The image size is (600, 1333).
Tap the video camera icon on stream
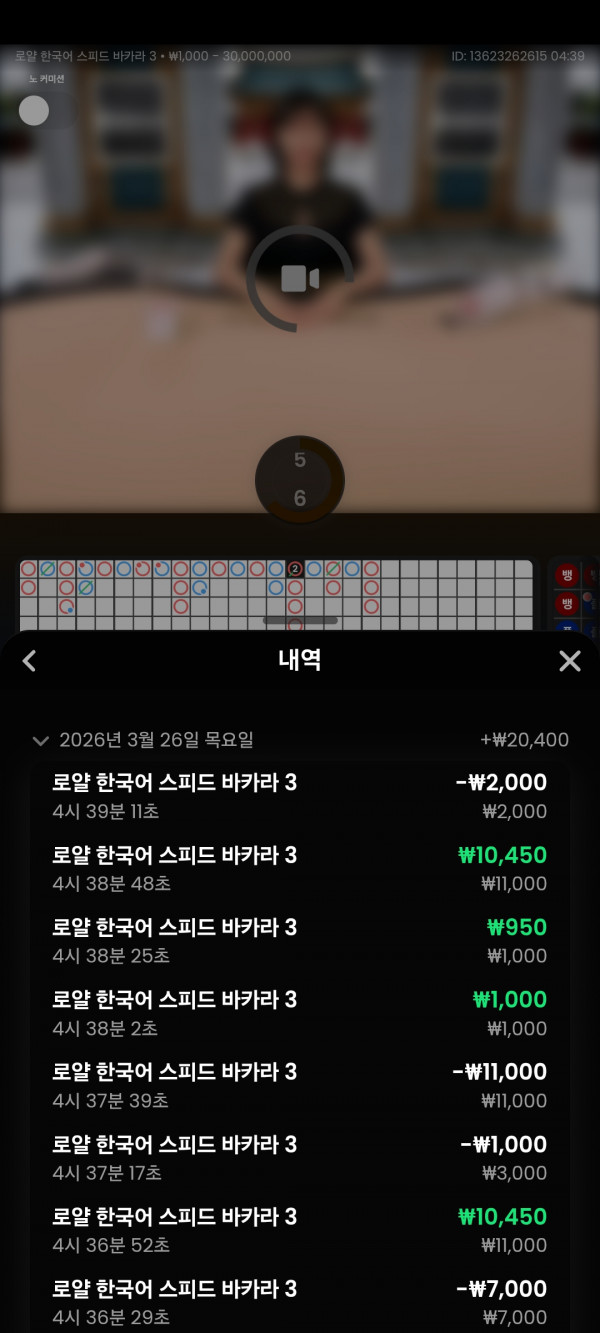pos(299,279)
